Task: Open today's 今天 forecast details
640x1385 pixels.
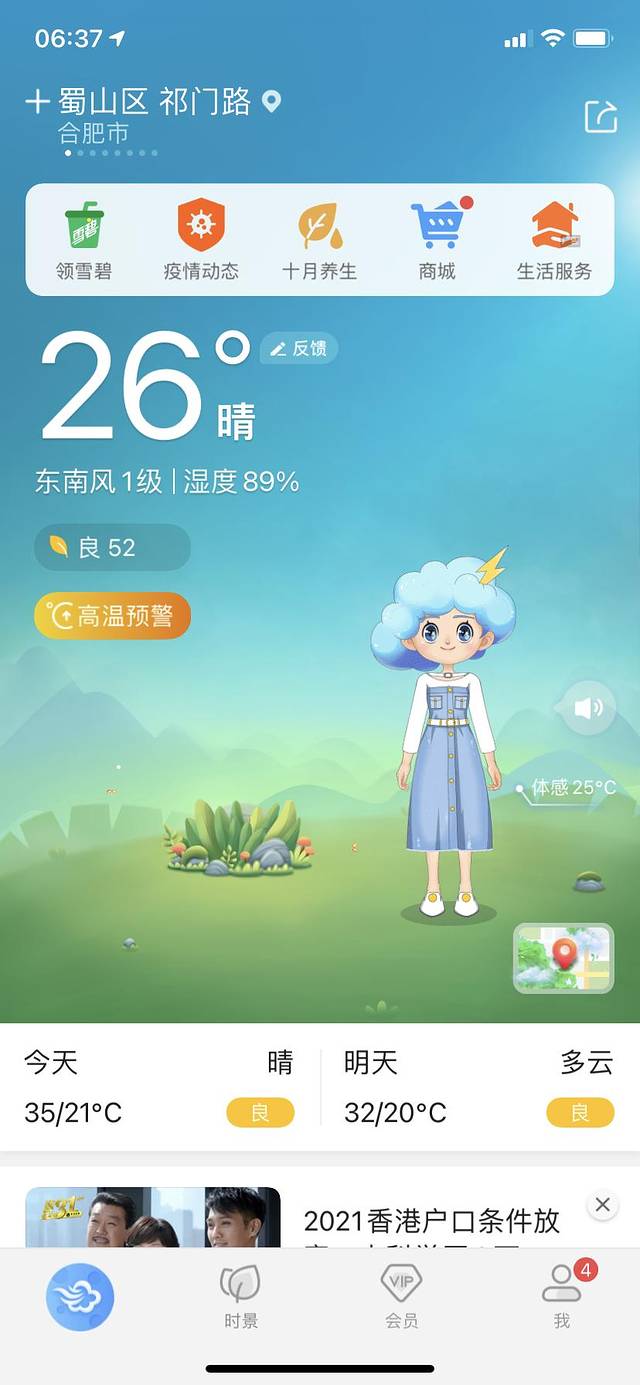Action: click(160, 1087)
